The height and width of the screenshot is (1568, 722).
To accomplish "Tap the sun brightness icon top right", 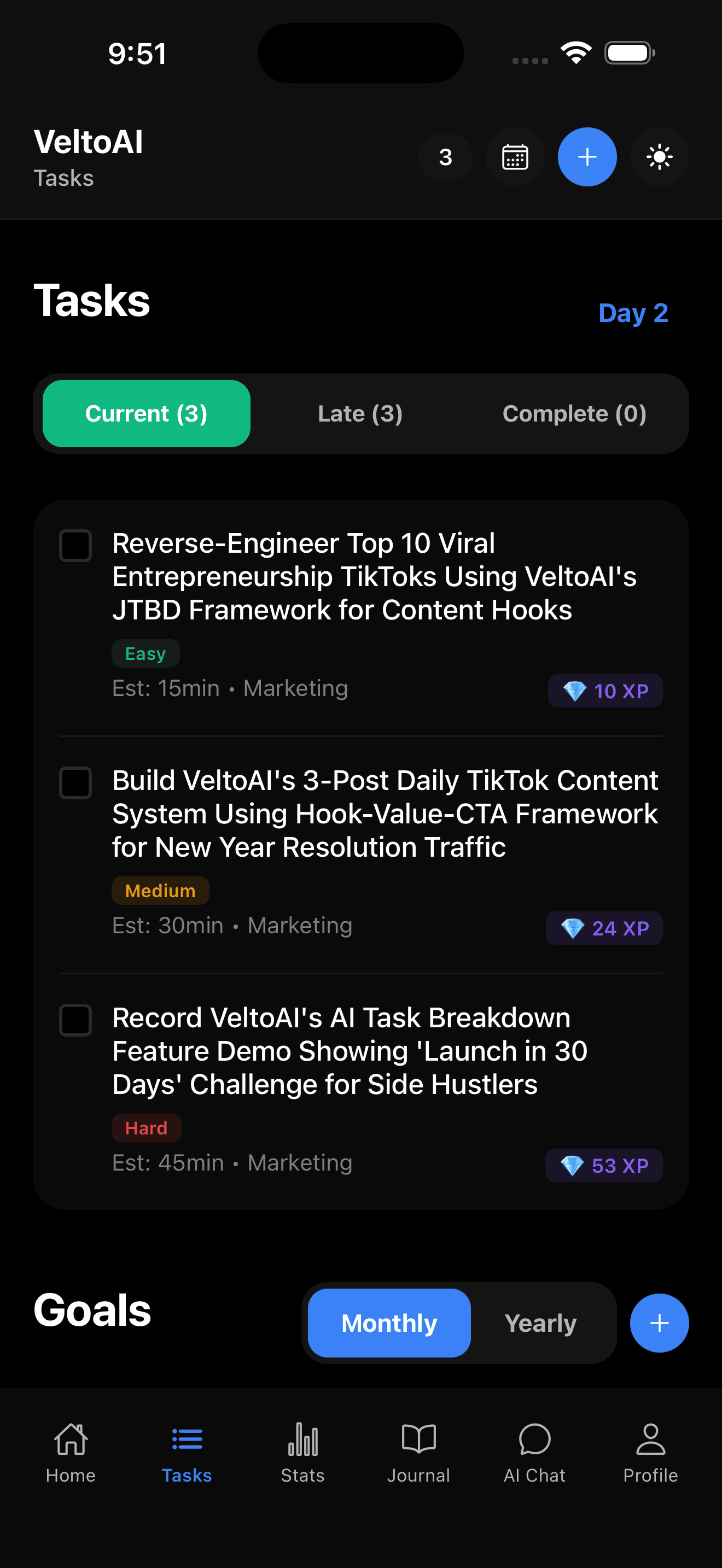I will [x=659, y=157].
